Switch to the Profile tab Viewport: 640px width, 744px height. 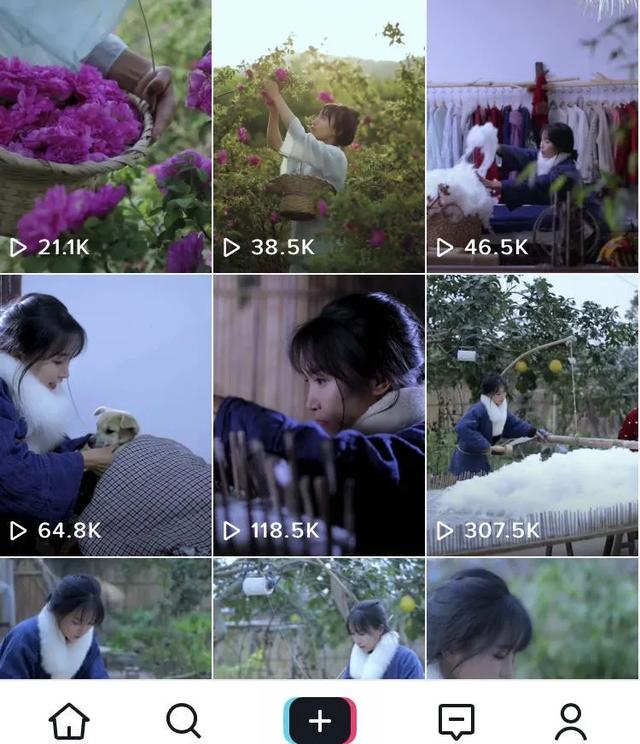click(x=571, y=720)
